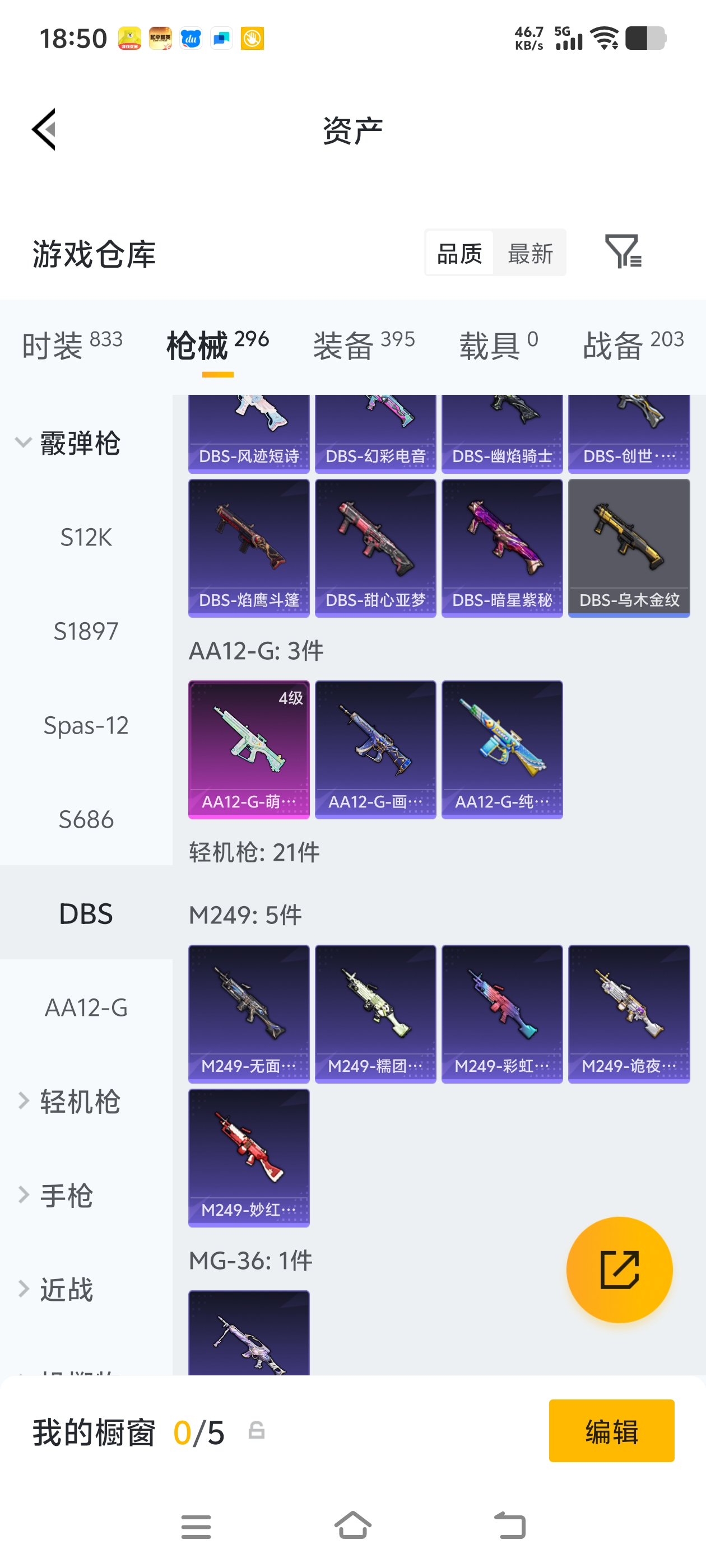Open the 4级 AA12-G-萌 skin tile
Image resolution: width=706 pixels, height=1568 pixels.
point(249,749)
